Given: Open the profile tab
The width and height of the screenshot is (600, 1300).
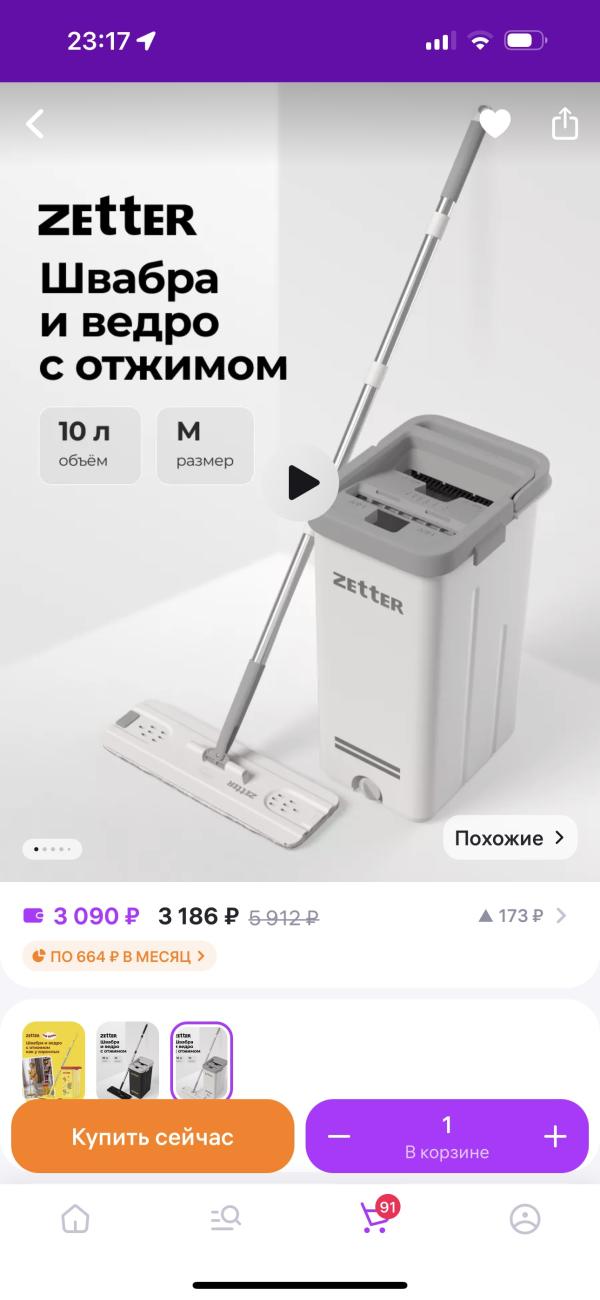Looking at the screenshot, I should [525, 1218].
